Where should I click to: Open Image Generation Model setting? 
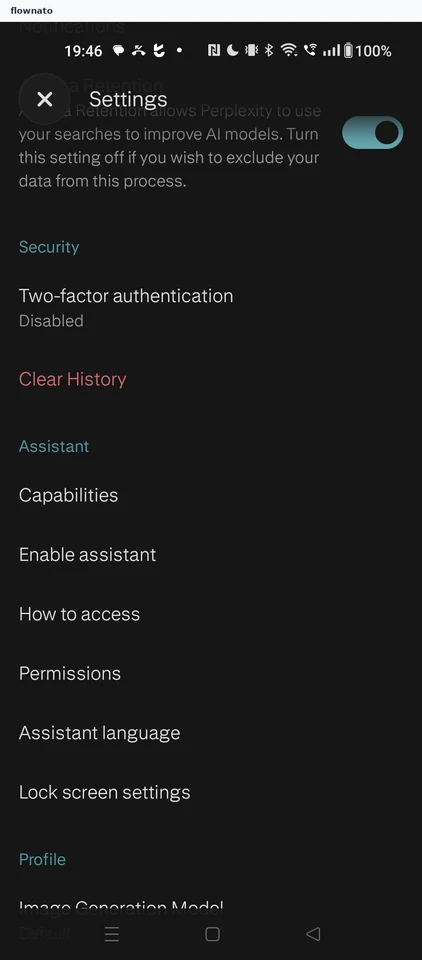(121, 907)
